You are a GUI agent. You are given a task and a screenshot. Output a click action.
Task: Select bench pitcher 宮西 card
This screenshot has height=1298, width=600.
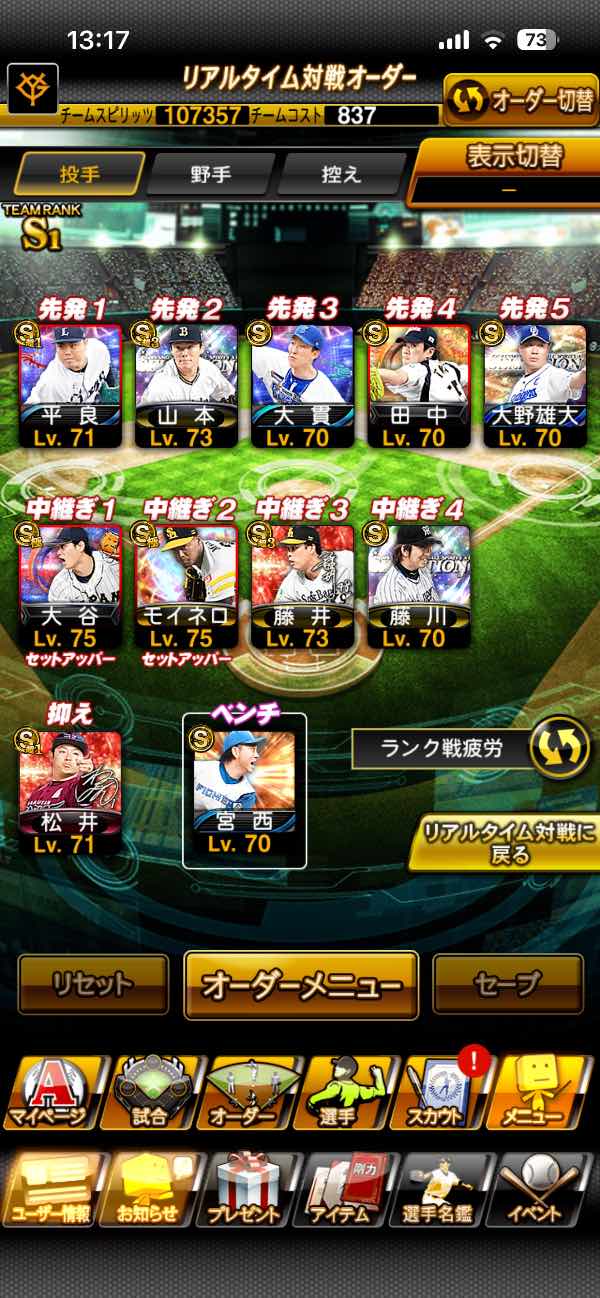coord(244,790)
